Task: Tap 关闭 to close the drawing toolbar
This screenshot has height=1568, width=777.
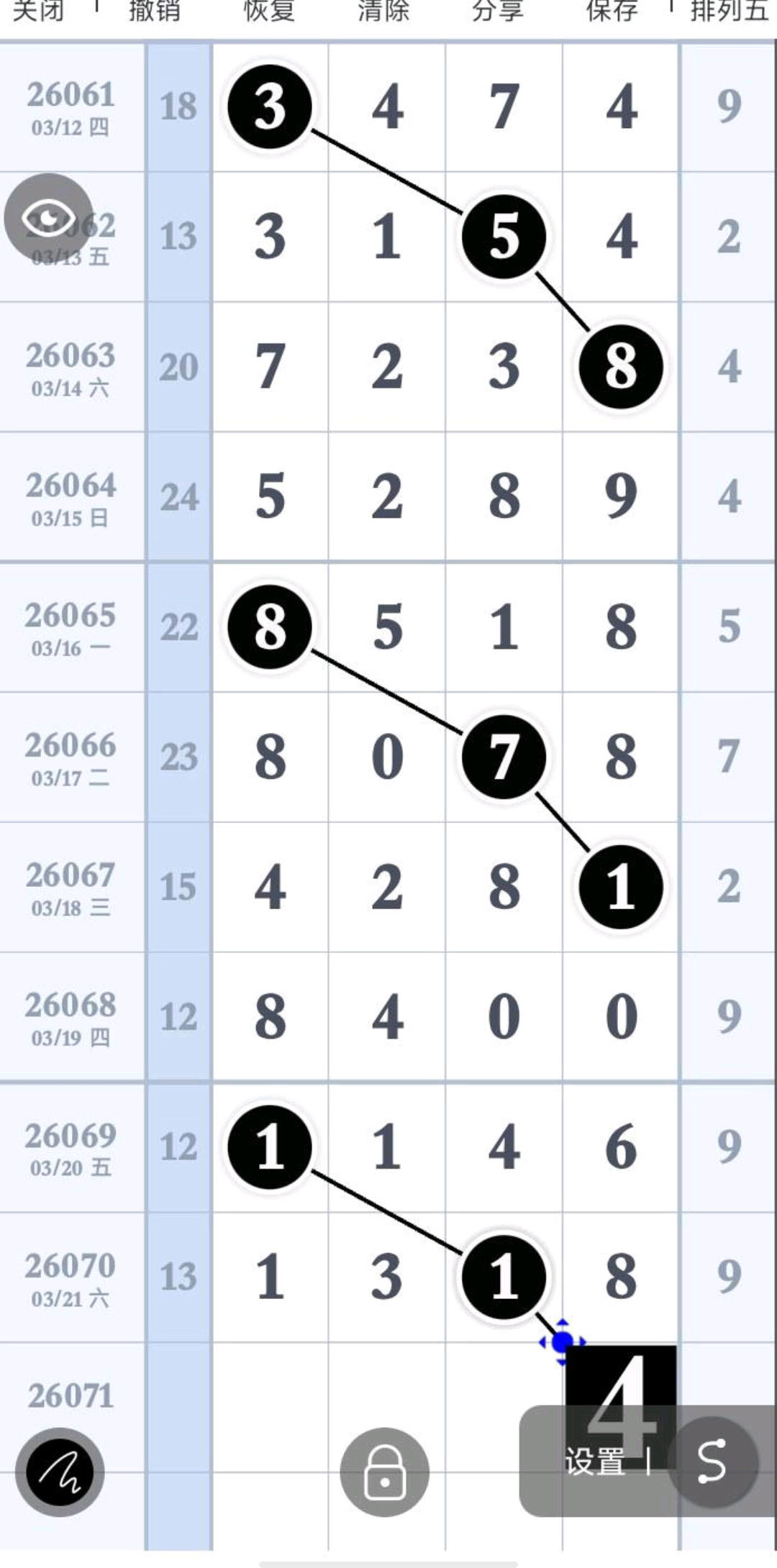Action: coord(38,10)
